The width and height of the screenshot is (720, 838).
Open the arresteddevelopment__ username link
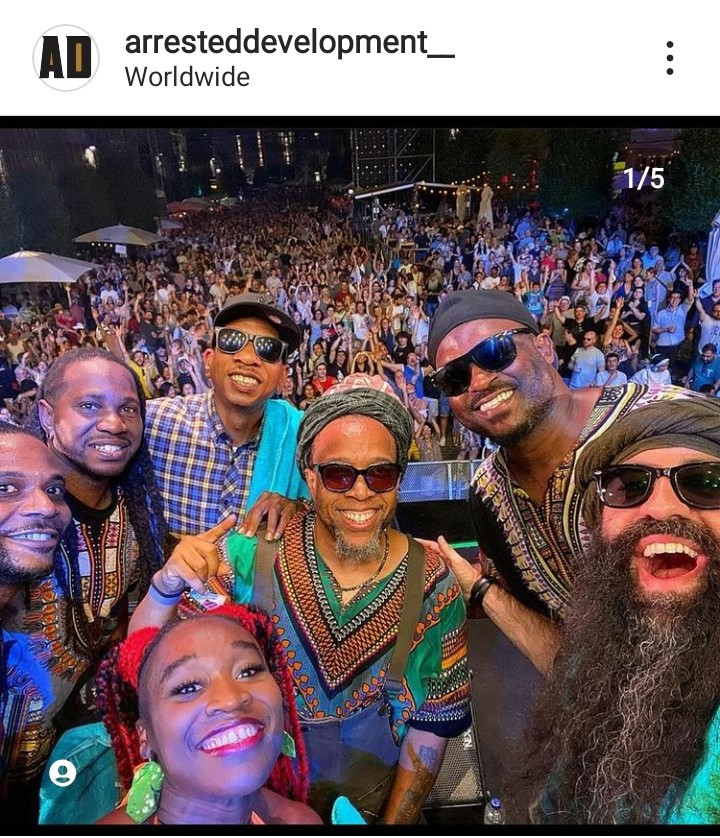[x=289, y=43]
